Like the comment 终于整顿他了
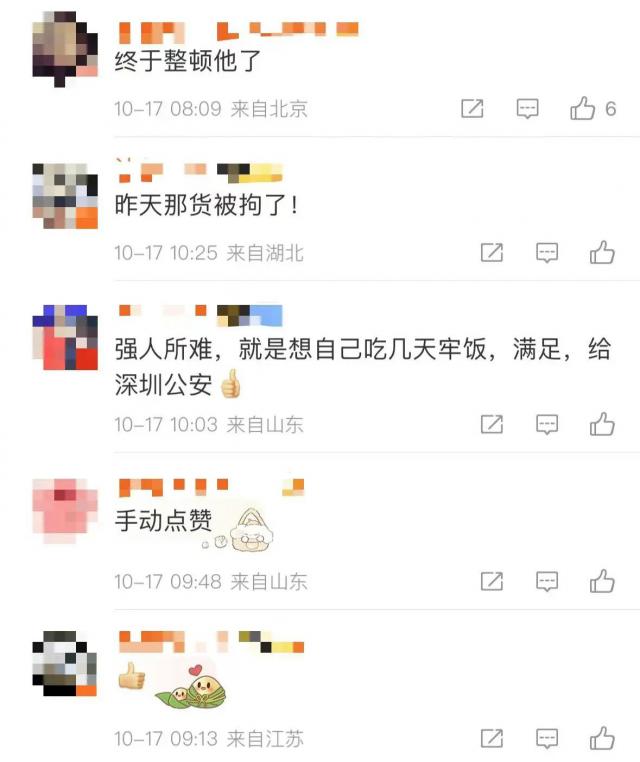The image size is (640, 762). [x=583, y=109]
